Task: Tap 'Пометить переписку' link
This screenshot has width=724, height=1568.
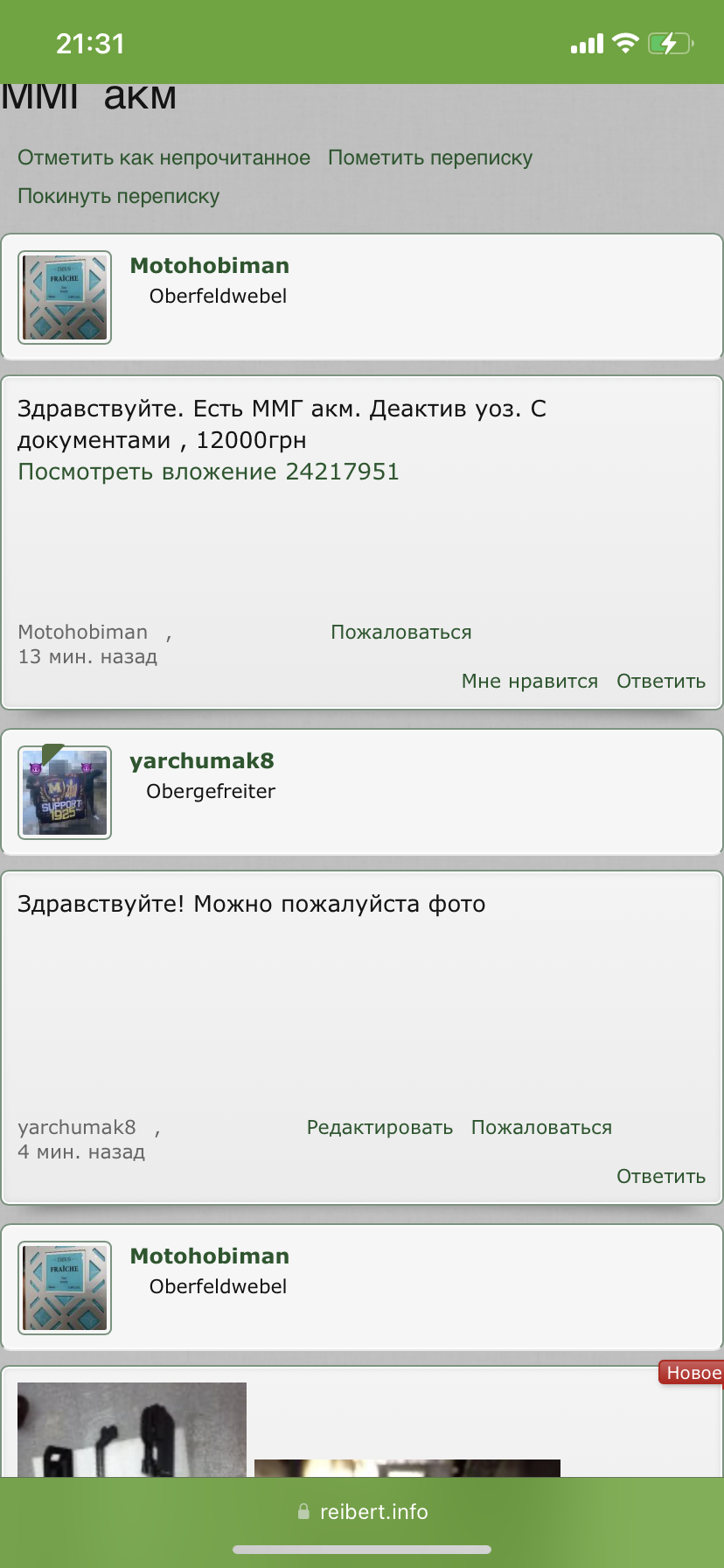Action: pos(429,157)
